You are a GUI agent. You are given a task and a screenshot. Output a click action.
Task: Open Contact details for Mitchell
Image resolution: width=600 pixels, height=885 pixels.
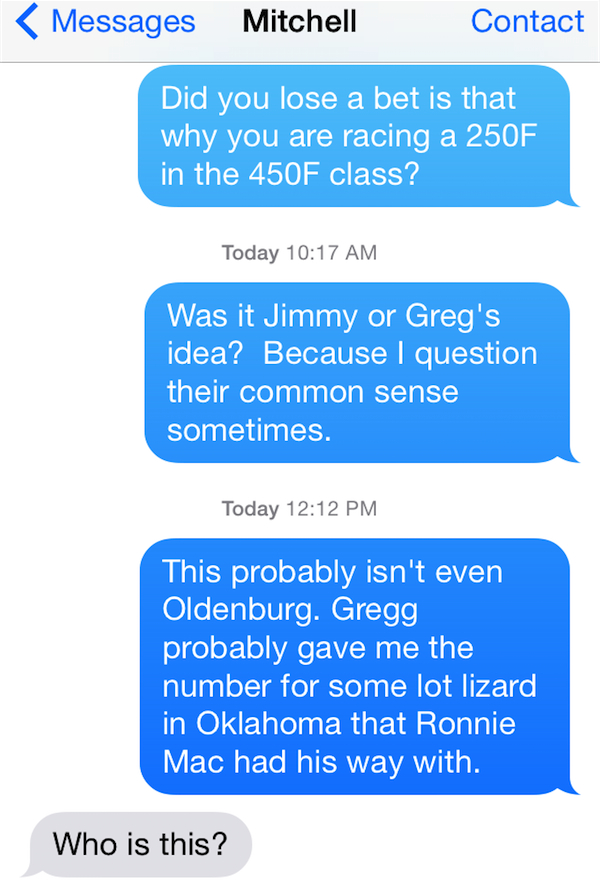[x=527, y=22]
